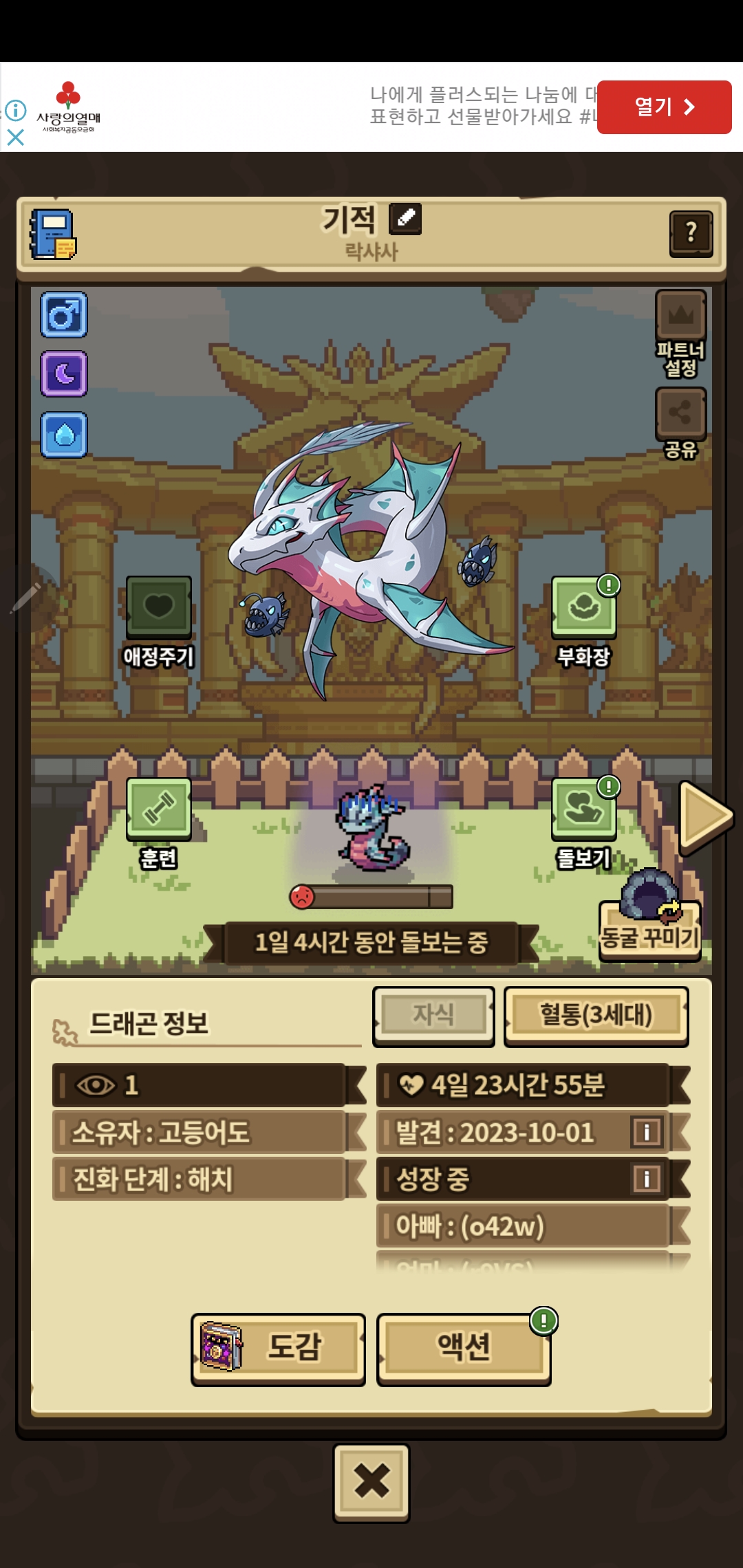This screenshot has width=743, height=1568.
Task: Open the question mark help button
Action: click(x=691, y=234)
